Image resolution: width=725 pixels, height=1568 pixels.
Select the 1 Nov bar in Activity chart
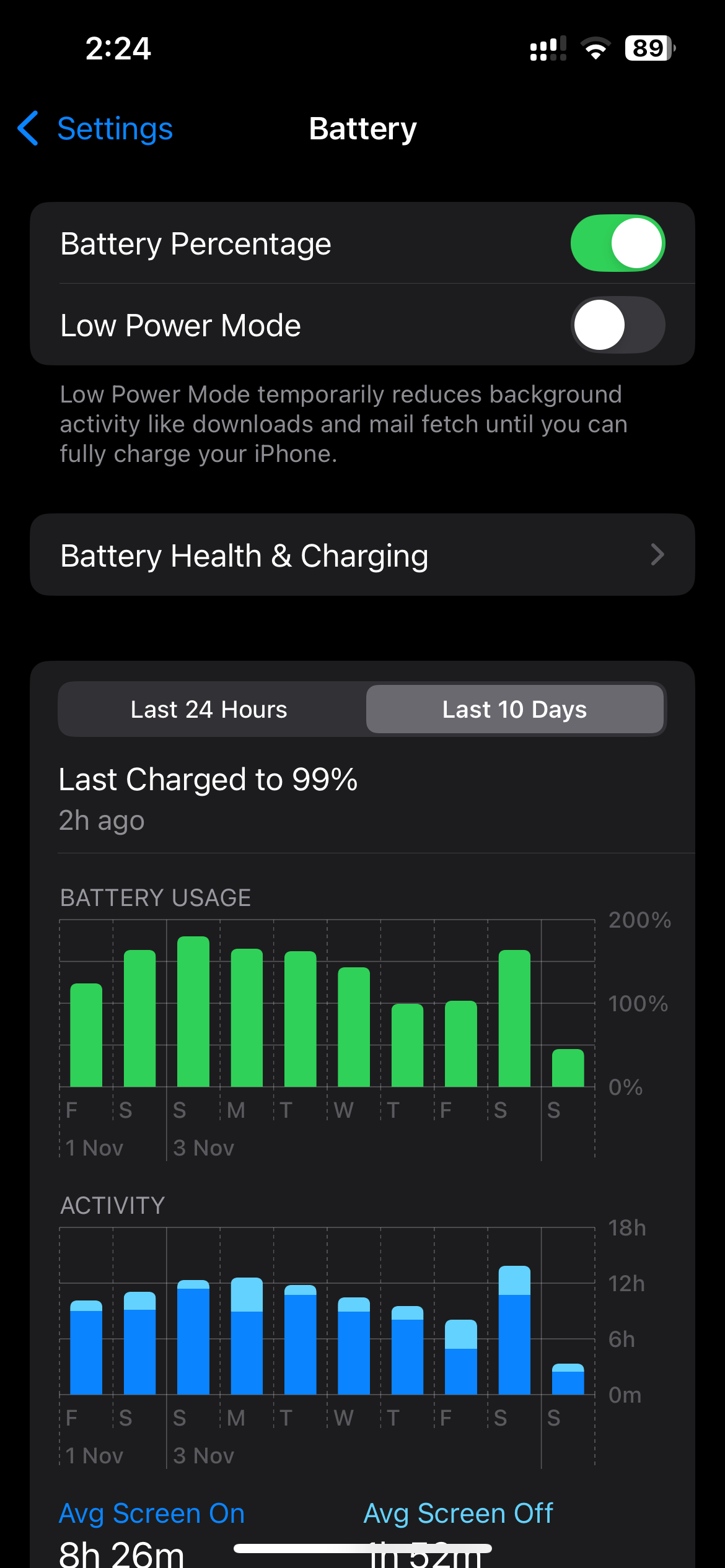86,1347
